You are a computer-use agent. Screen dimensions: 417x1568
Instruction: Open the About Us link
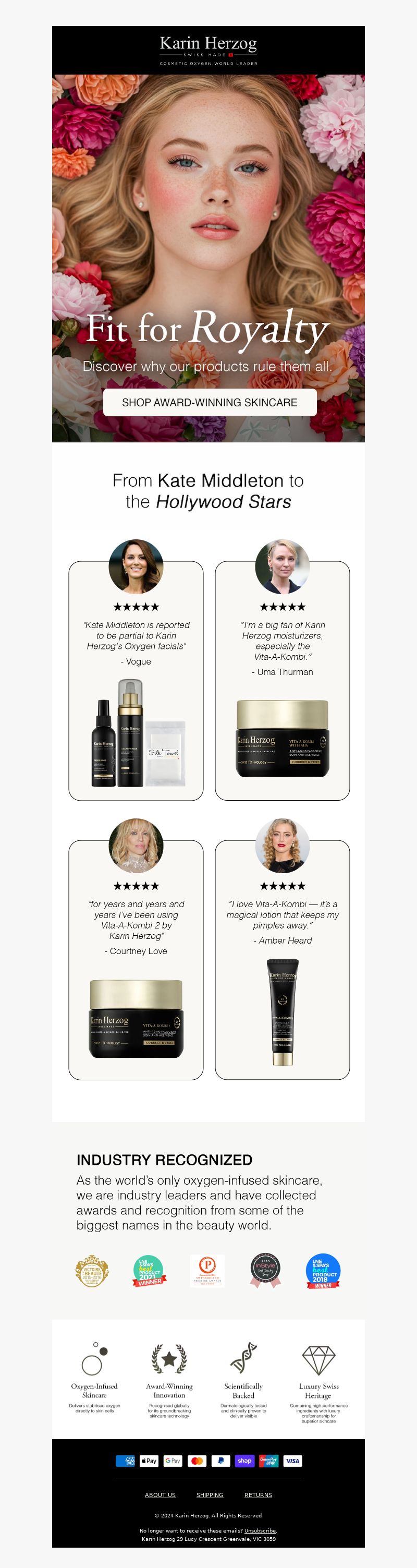[x=160, y=1494]
